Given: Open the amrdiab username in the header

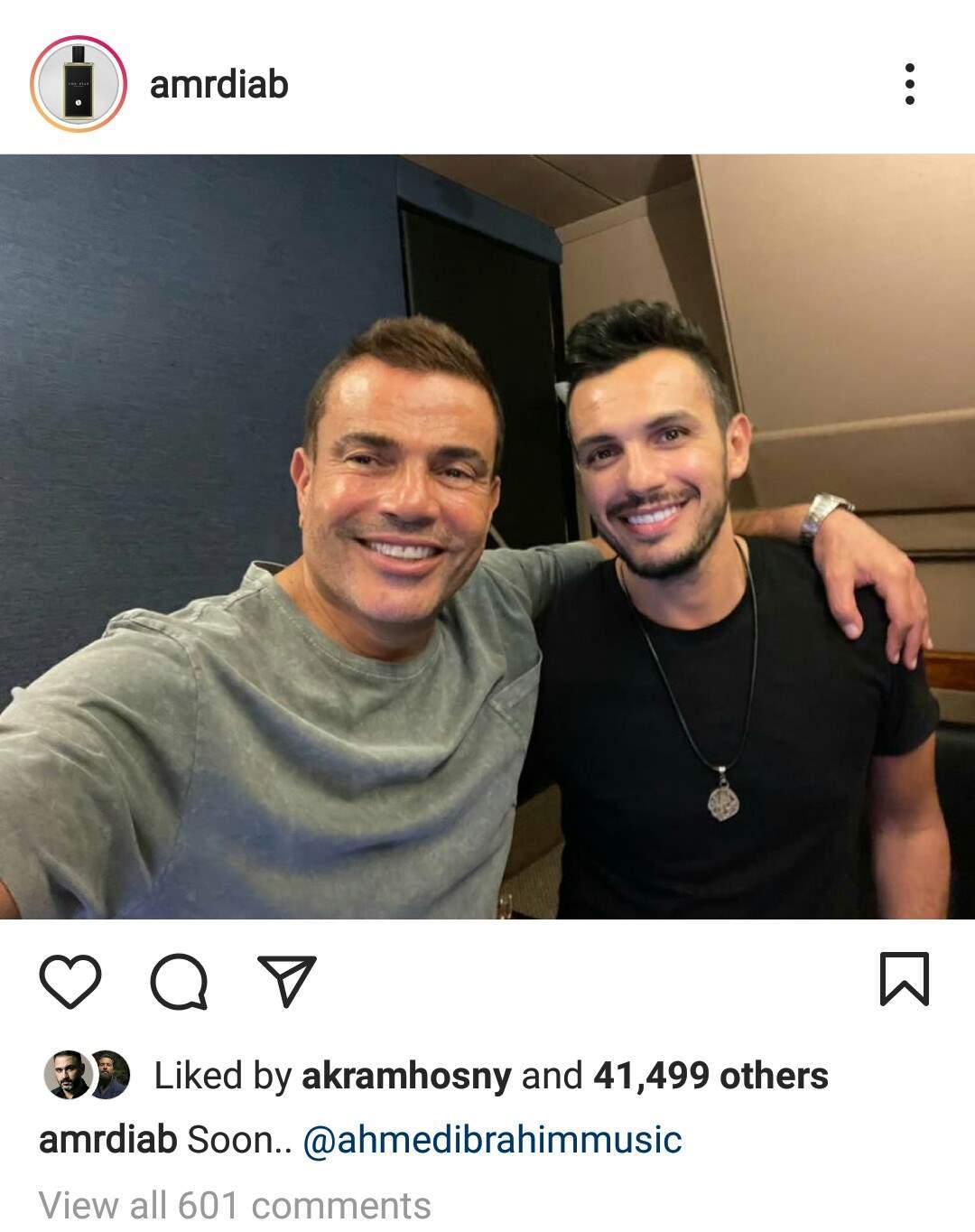Looking at the screenshot, I should pos(218,84).
